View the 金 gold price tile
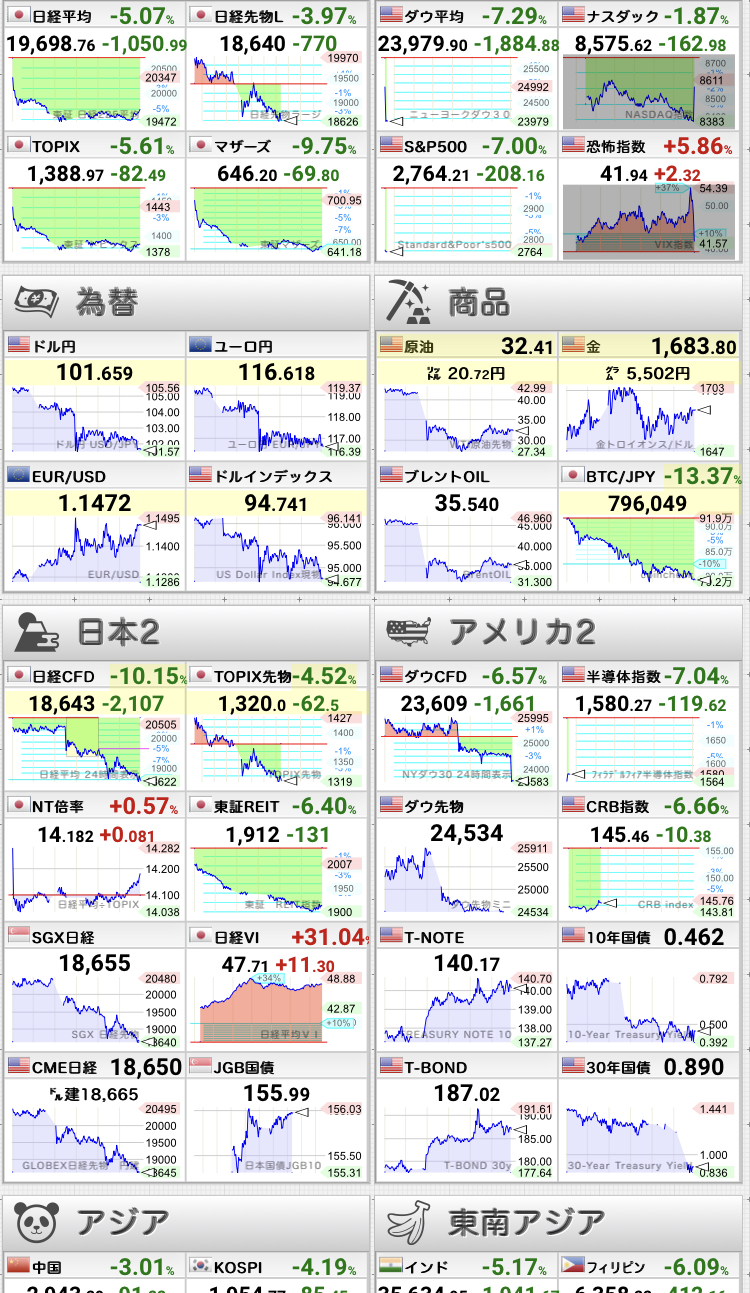 point(649,396)
